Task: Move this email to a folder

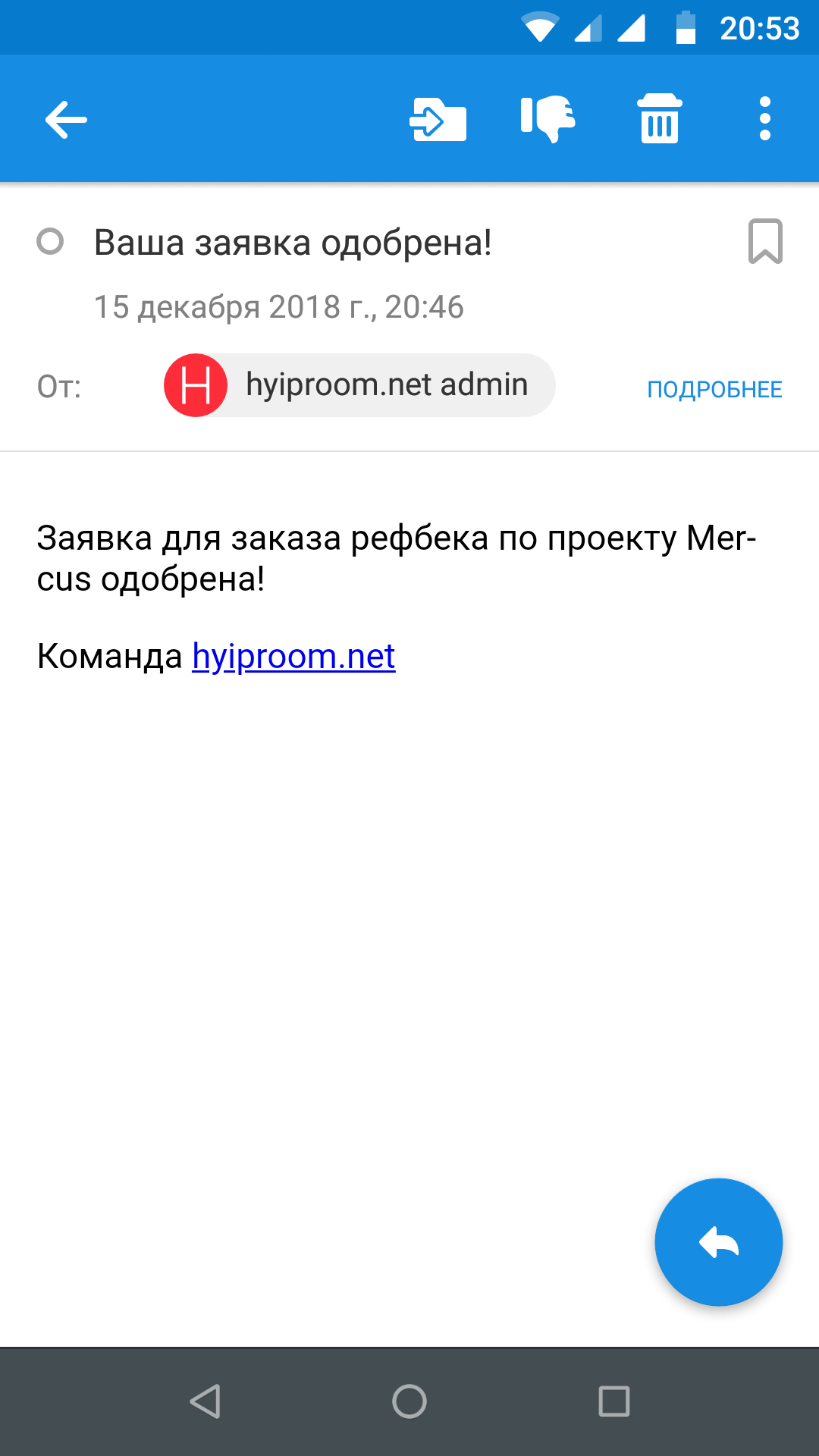Action: click(x=438, y=119)
